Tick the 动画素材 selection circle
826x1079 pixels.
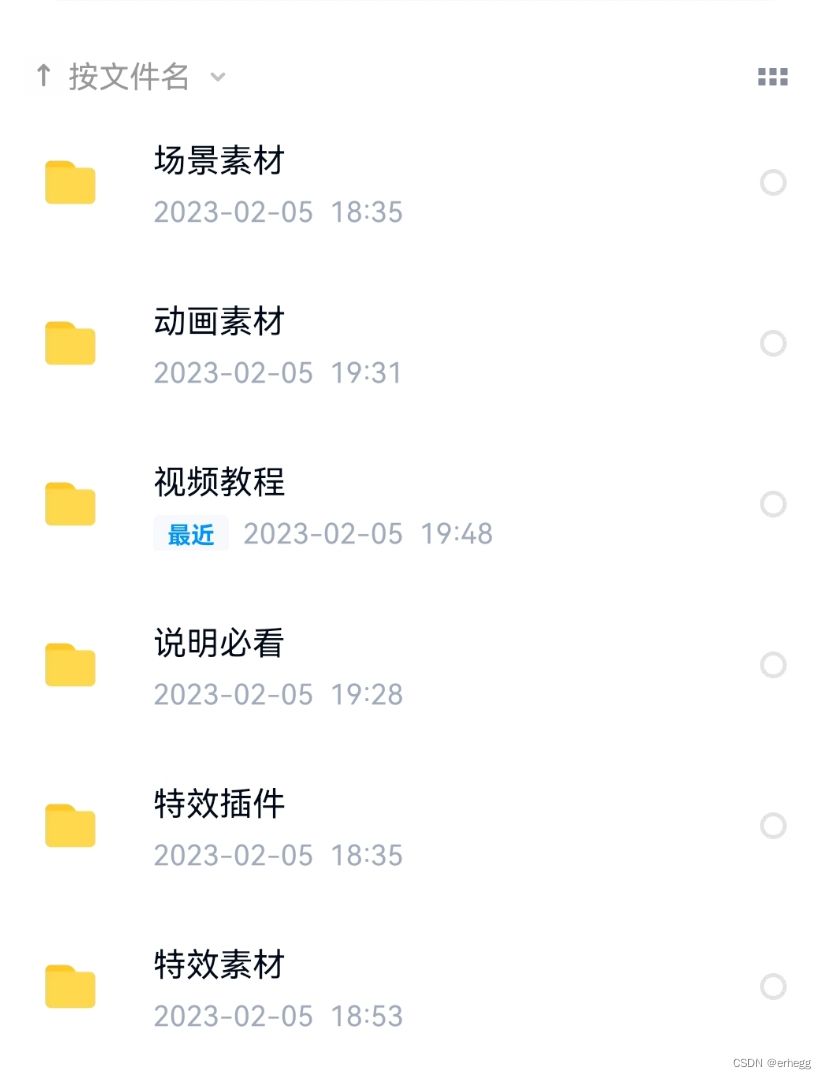774,343
